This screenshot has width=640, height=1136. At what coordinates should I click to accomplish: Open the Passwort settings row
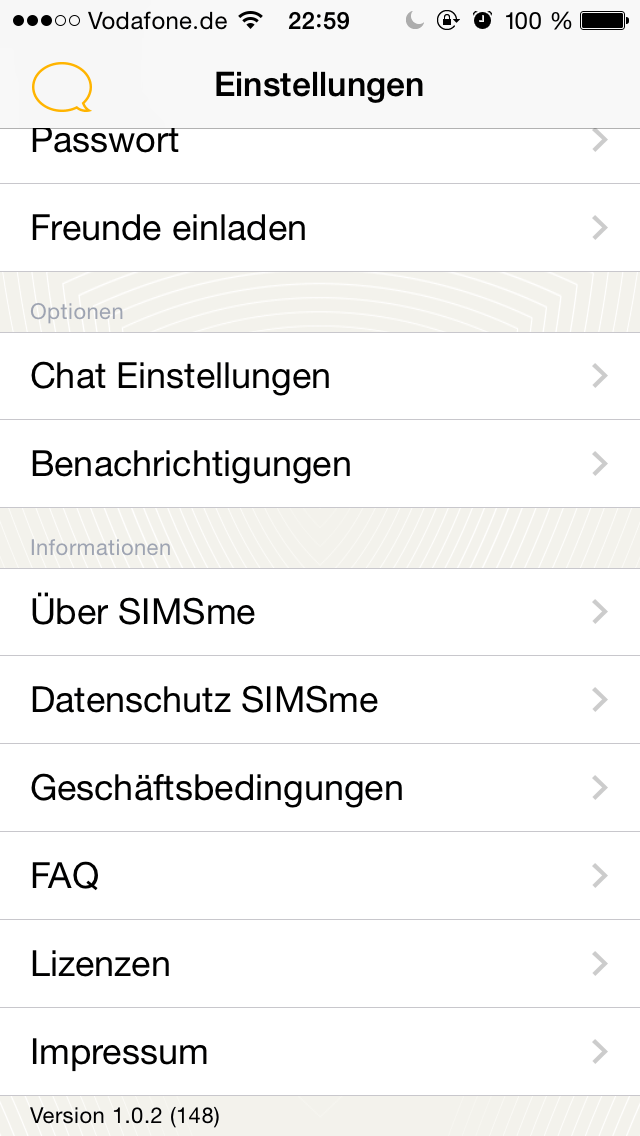[320, 156]
